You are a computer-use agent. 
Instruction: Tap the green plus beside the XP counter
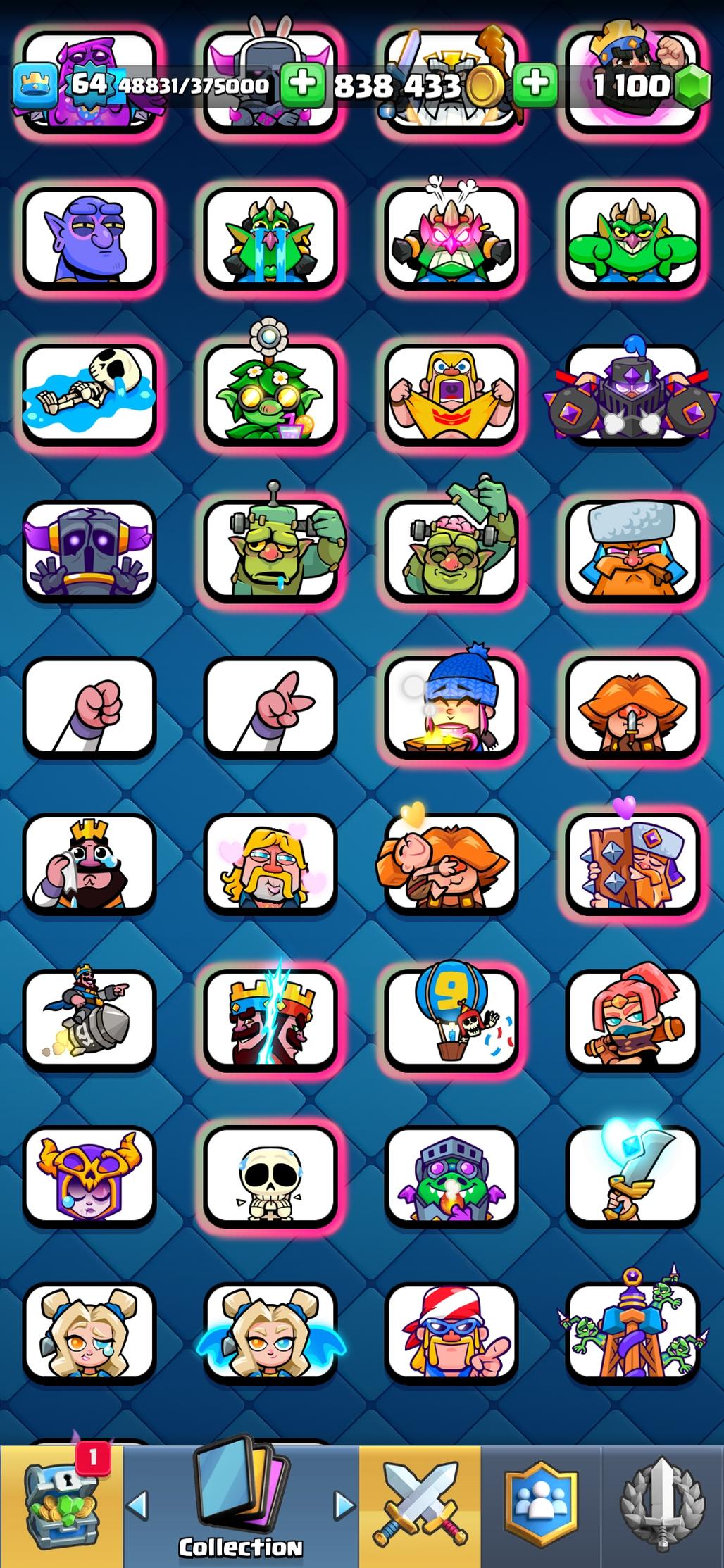pos(303,84)
